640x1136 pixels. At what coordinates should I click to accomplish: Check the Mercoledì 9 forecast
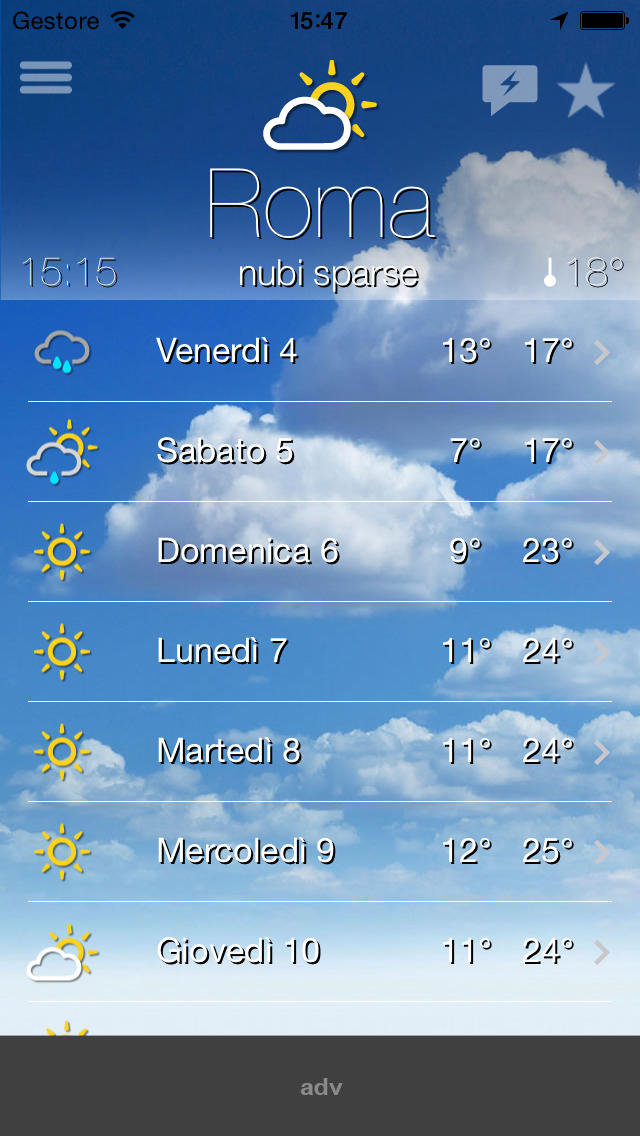(x=320, y=852)
